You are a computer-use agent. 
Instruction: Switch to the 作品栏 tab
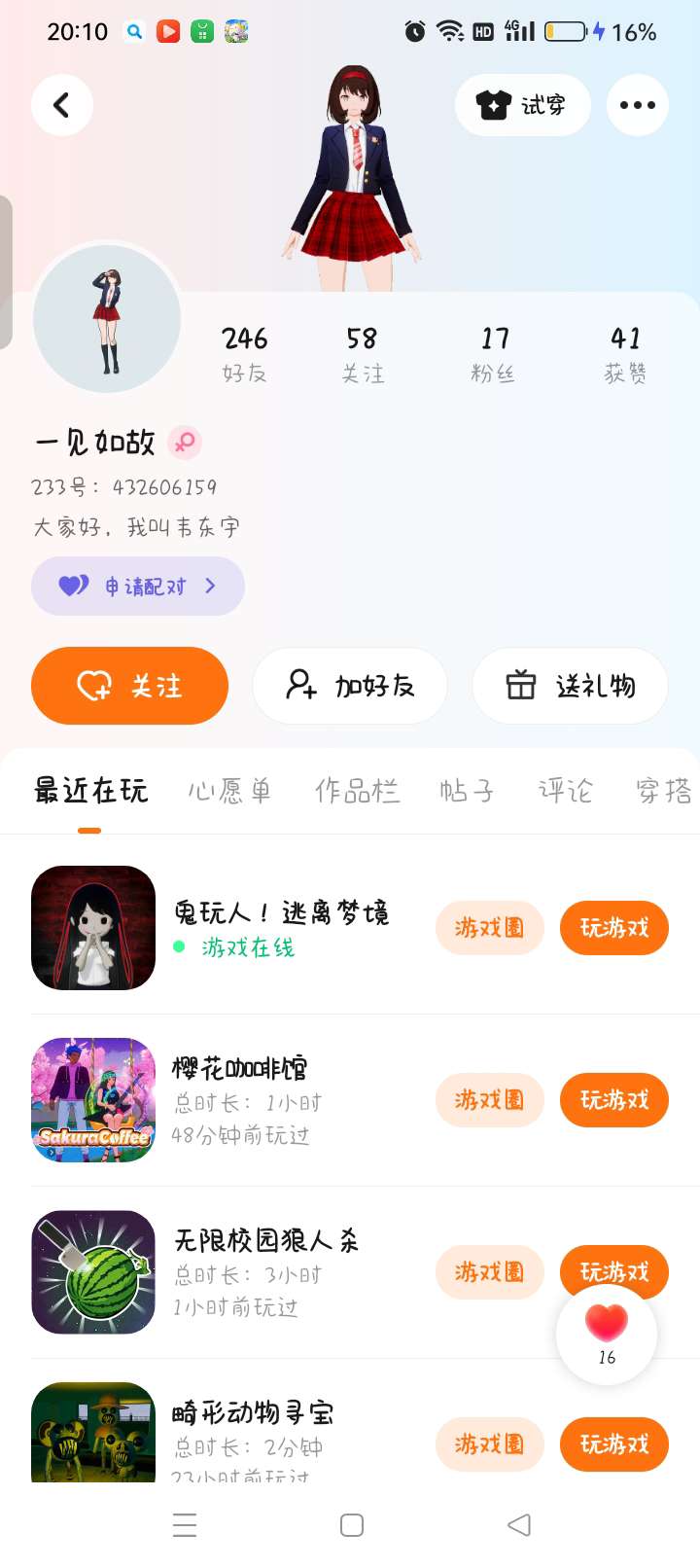[x=357, y=791]
